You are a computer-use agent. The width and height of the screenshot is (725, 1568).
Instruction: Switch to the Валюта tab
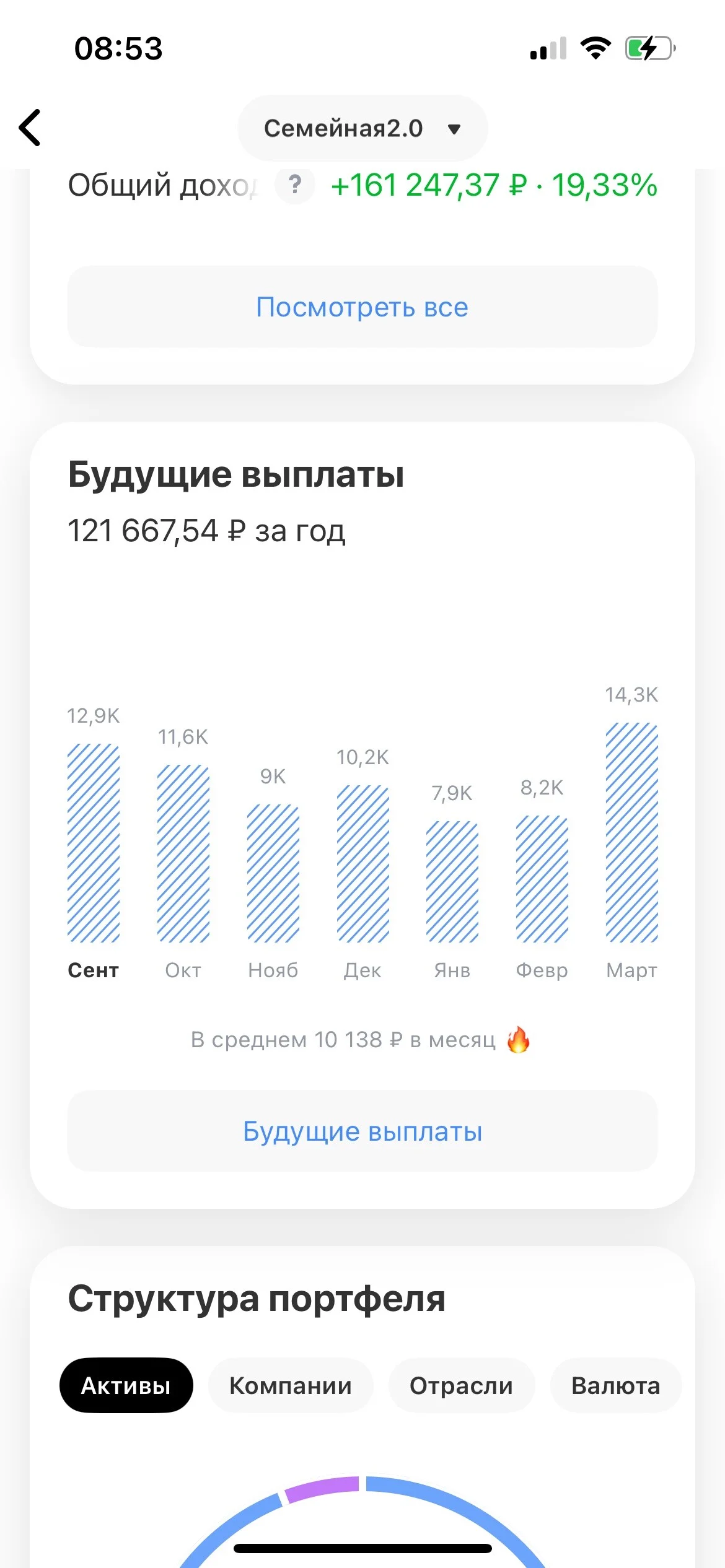(x=616, y=1385)
